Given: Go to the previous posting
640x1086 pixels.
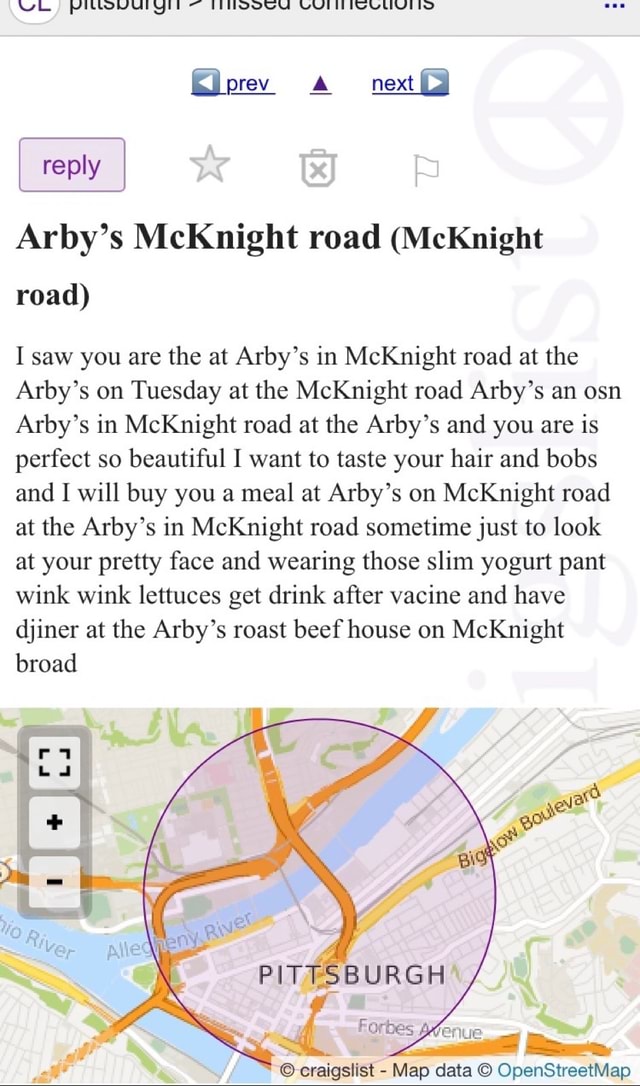Looking at the screenshot, I should pos(233,84).
